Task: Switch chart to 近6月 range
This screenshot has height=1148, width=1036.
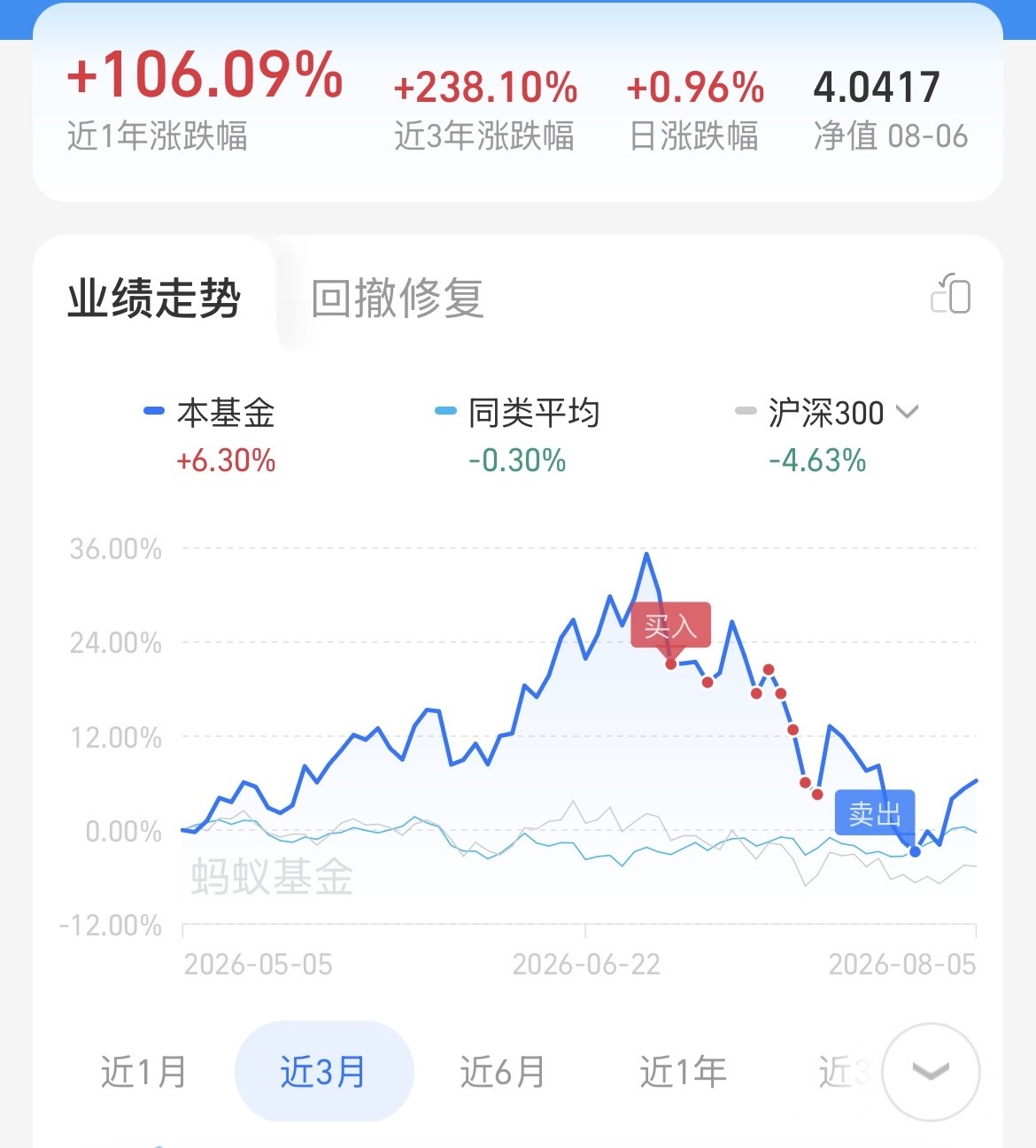Action: (503, 1071)
